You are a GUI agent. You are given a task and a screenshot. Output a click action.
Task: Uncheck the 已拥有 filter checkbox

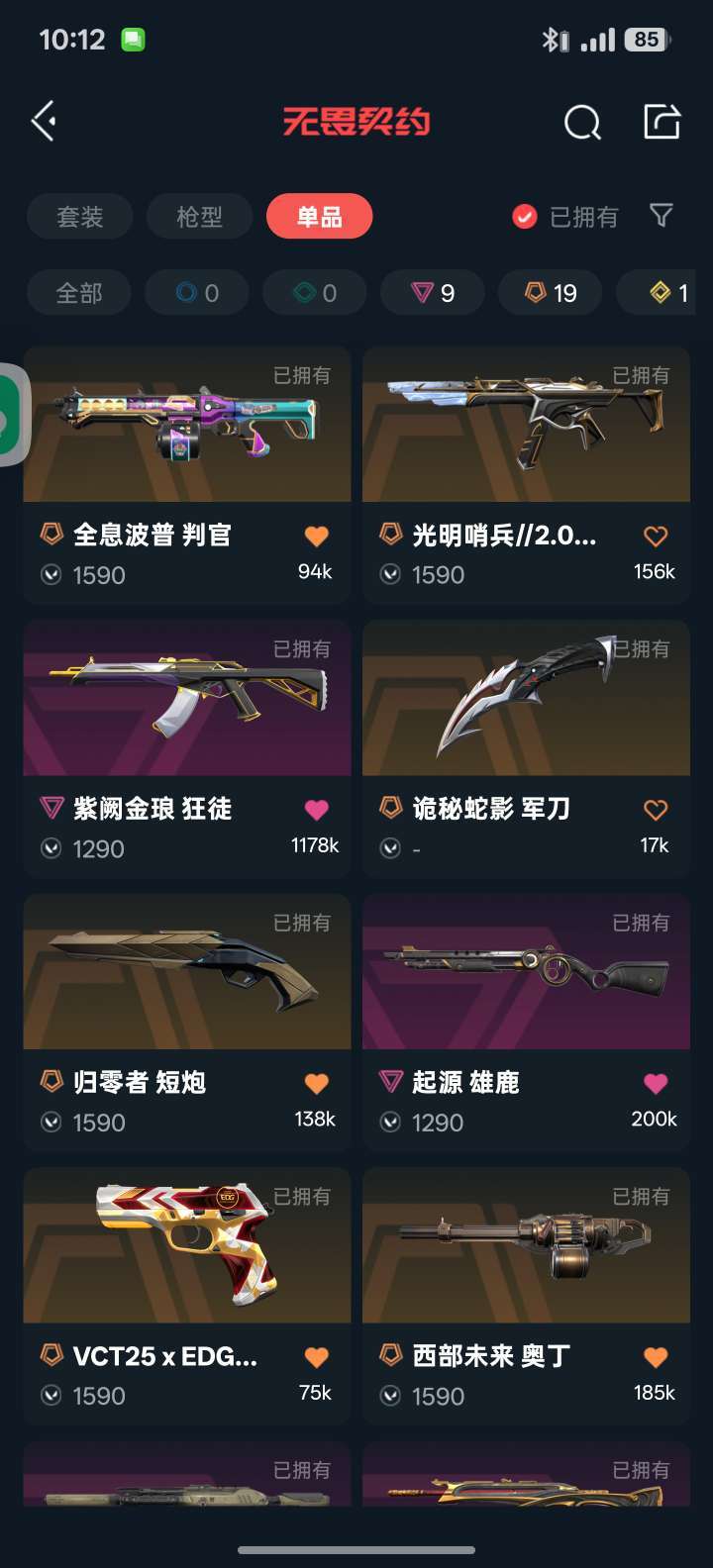tap(525, 217)
